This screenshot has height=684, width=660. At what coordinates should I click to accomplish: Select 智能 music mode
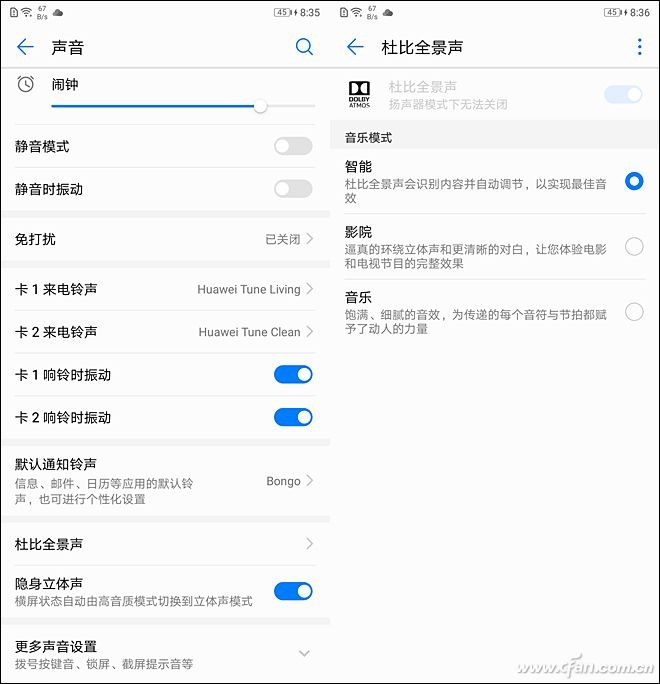tap(633, 181)
